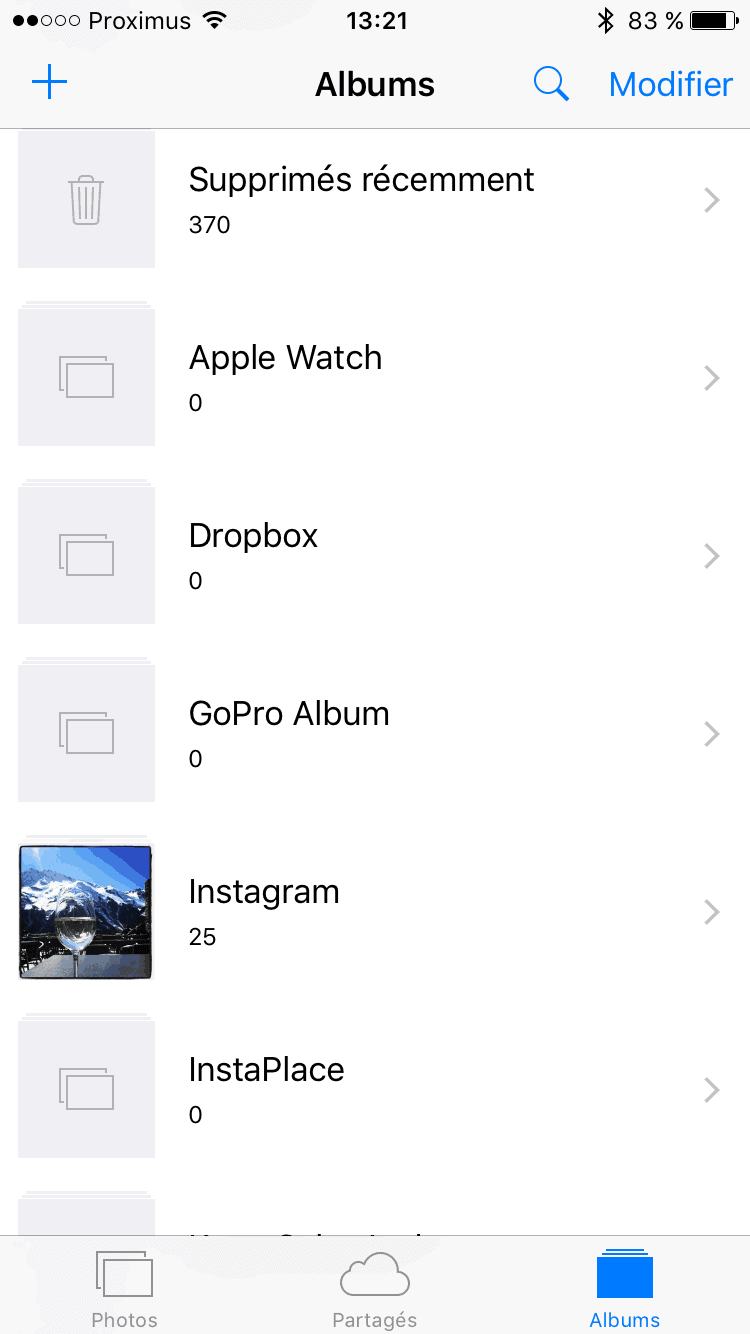Screen dimensions: 750x1334
Task: Open the search magnifier icon
Action: point(551,85)
